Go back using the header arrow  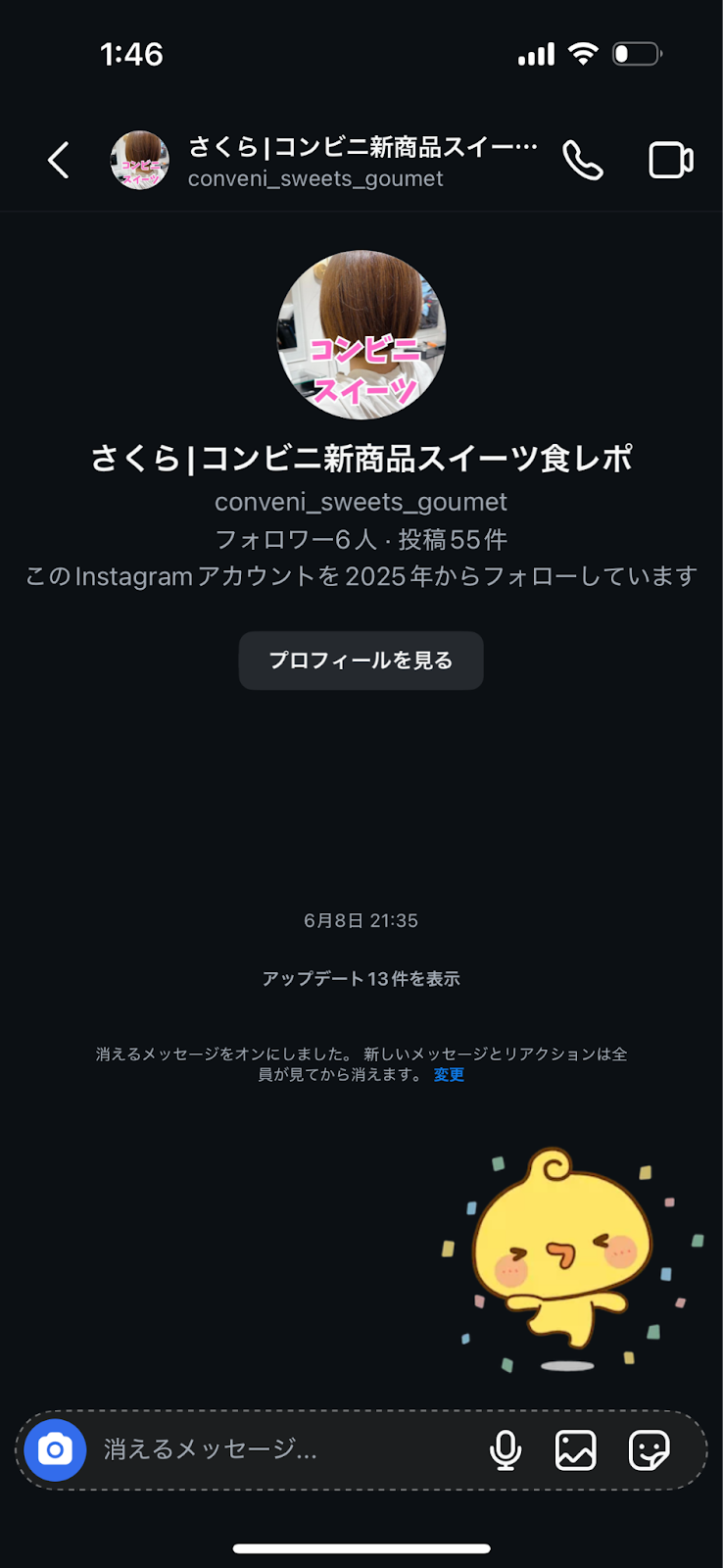pos(59,160)
